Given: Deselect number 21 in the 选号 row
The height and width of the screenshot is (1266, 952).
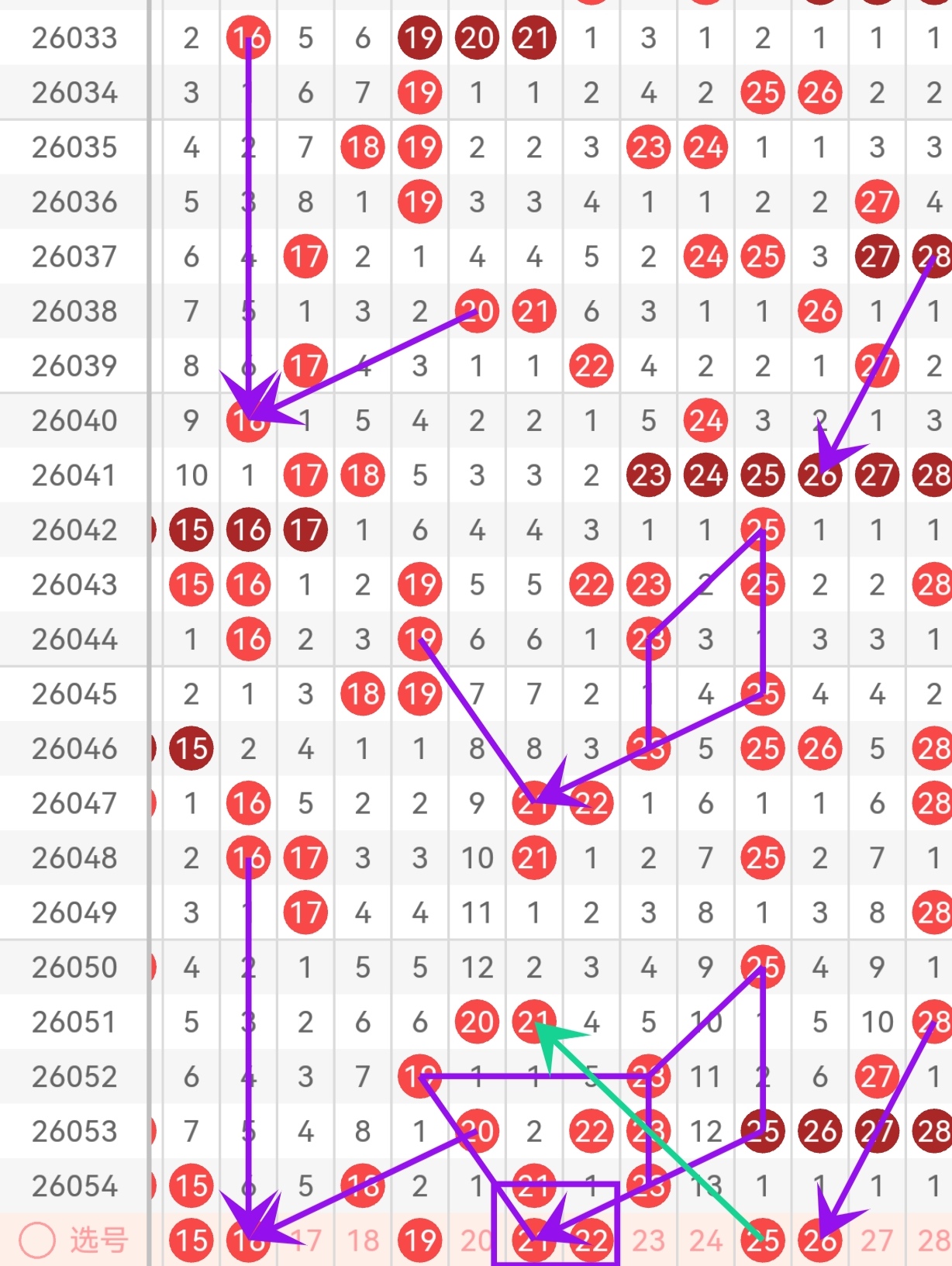Looking at the screenshot, I should point(534,1240).
